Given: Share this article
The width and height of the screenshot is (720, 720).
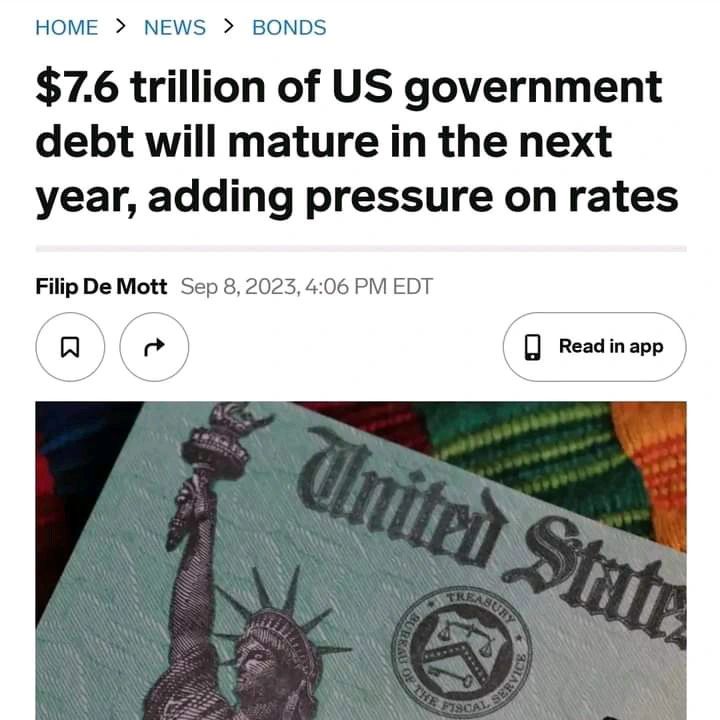Looking at the screenshot, I should tap(154, 347).
